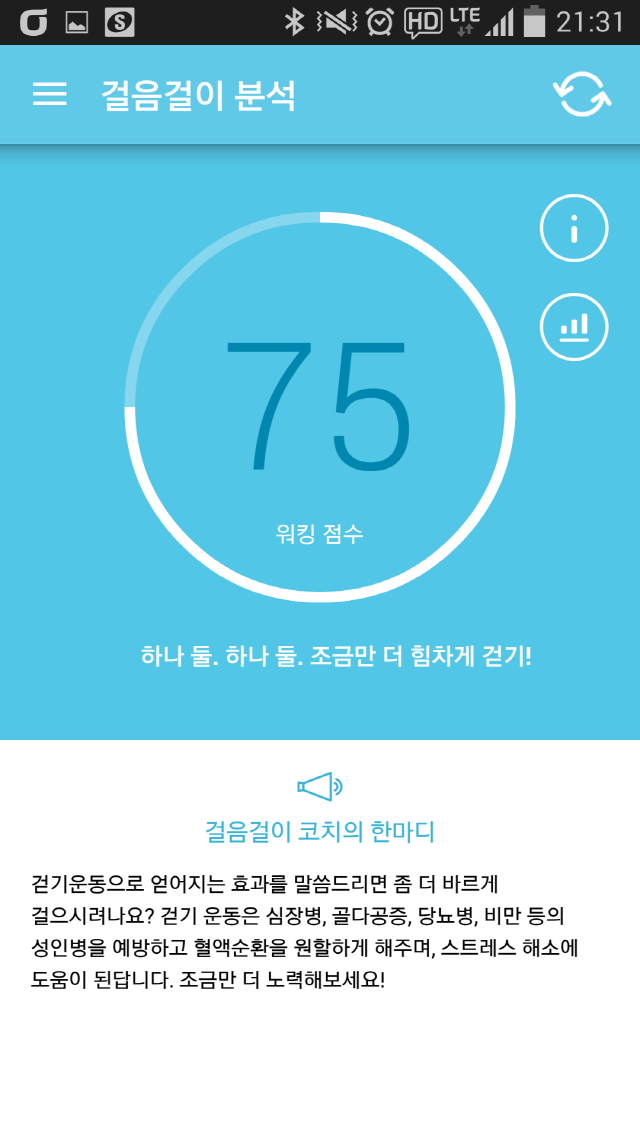Open the hamburger navigation menu
Image resolution: width=640 pixels, height=1137 pixels.
pyautogui.click(x=49, y=94)
